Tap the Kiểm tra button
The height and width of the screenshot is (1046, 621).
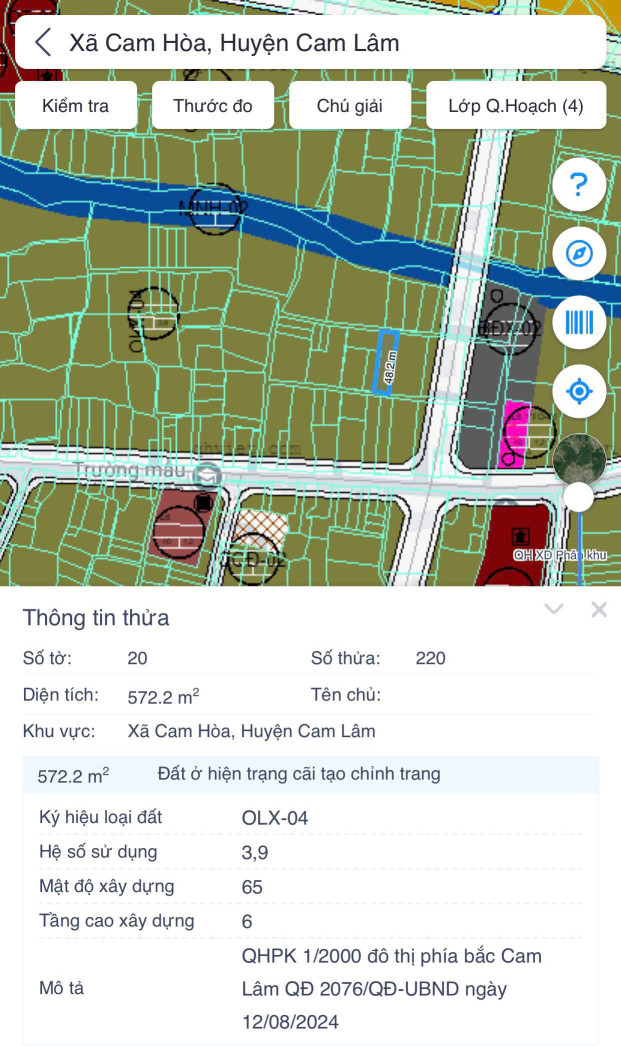pyautogui.click(x=76, y=106)
